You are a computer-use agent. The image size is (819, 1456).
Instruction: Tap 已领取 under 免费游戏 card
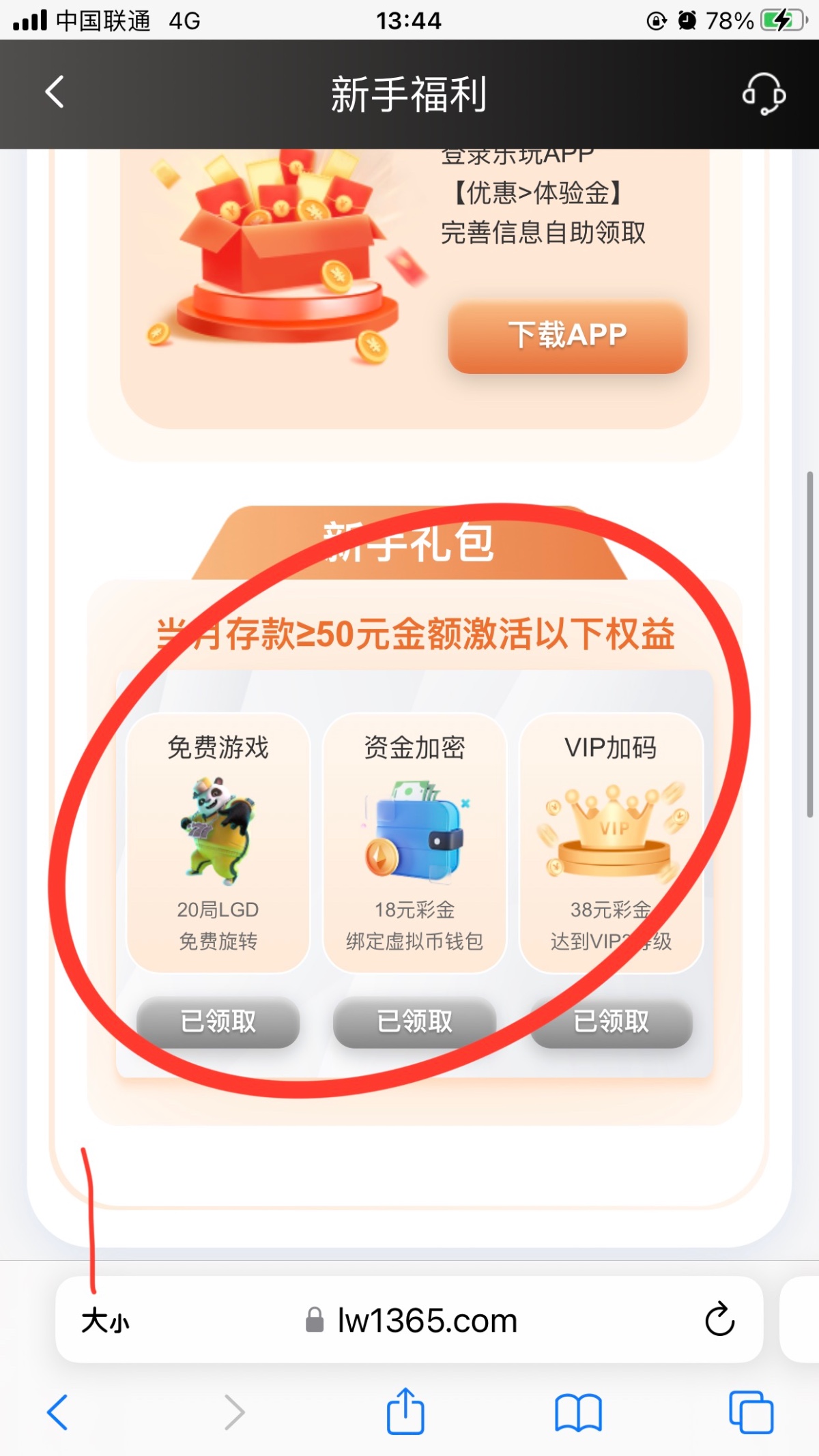218,1021
